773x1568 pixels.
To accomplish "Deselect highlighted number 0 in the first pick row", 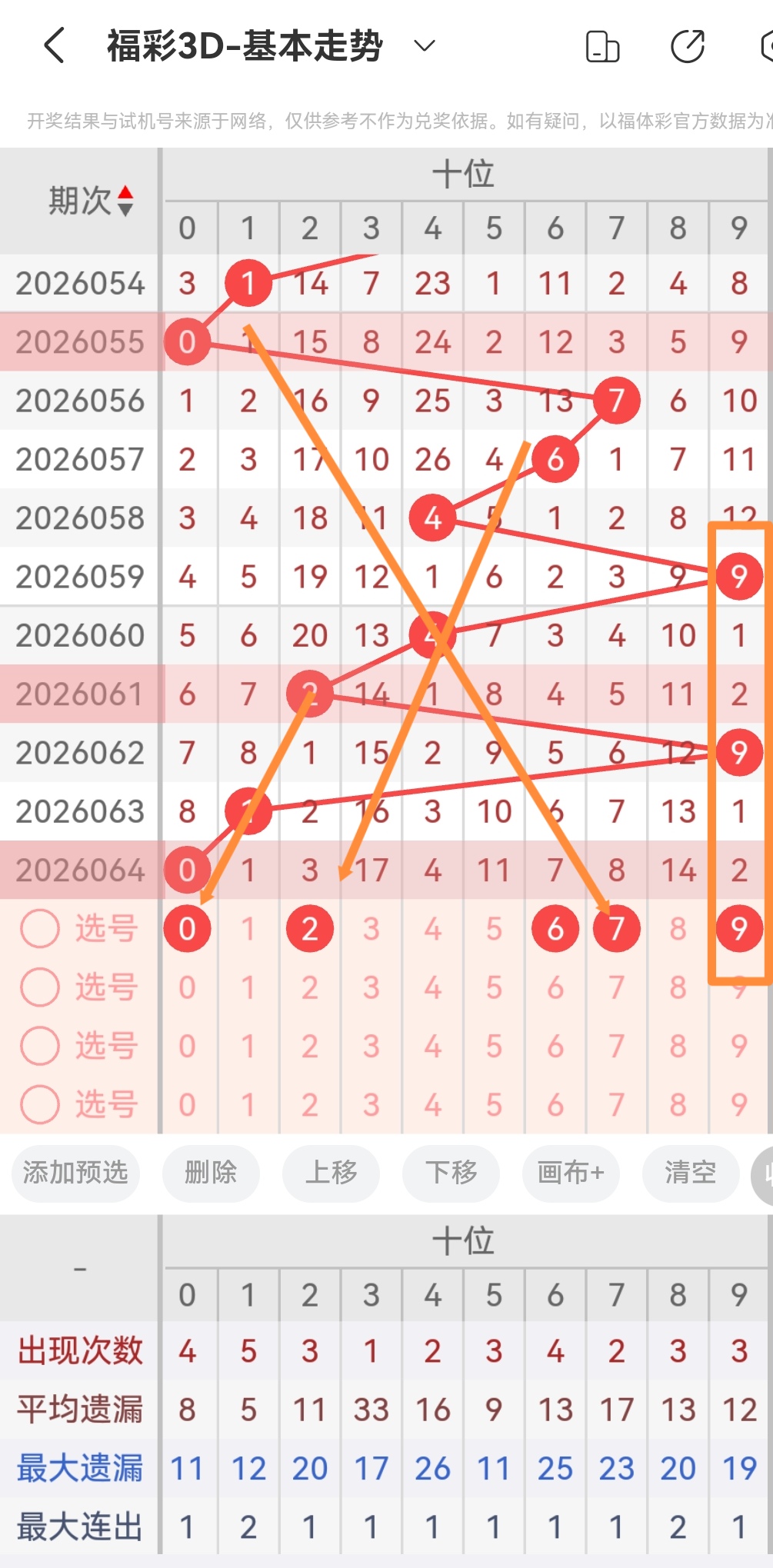I will tap(187, 928).
